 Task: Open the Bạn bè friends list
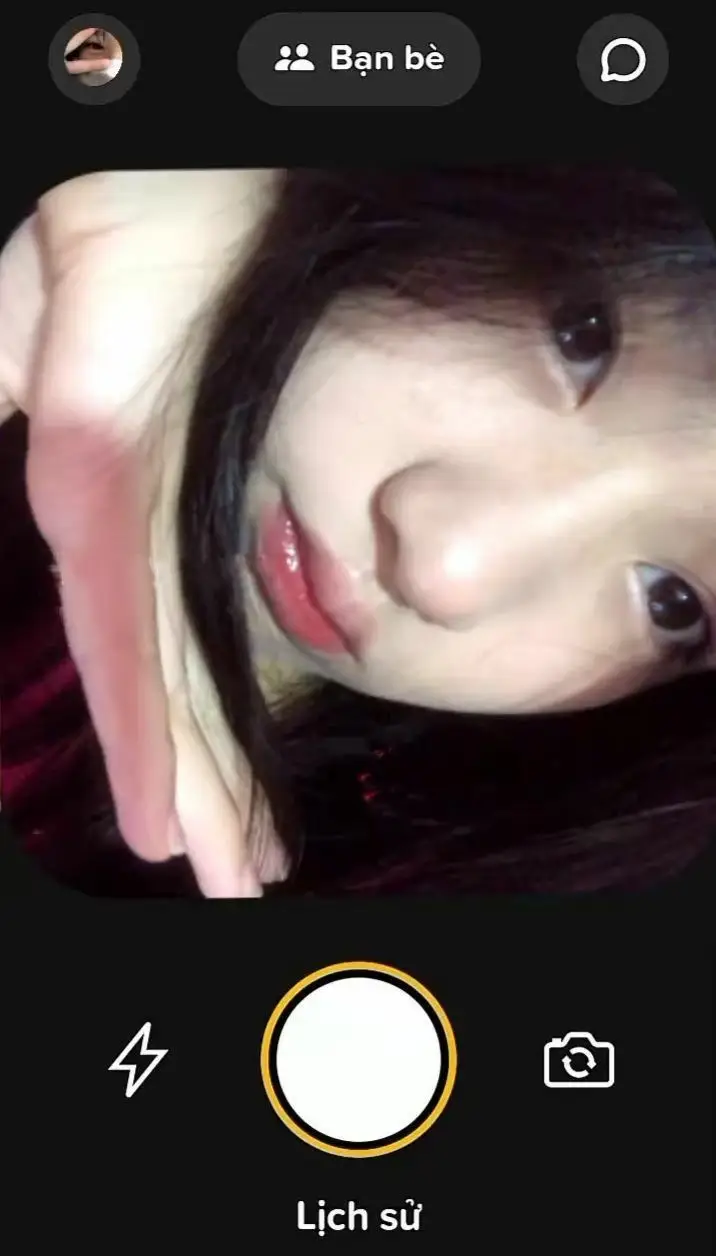pyautogui.click(x=359, y=59)
